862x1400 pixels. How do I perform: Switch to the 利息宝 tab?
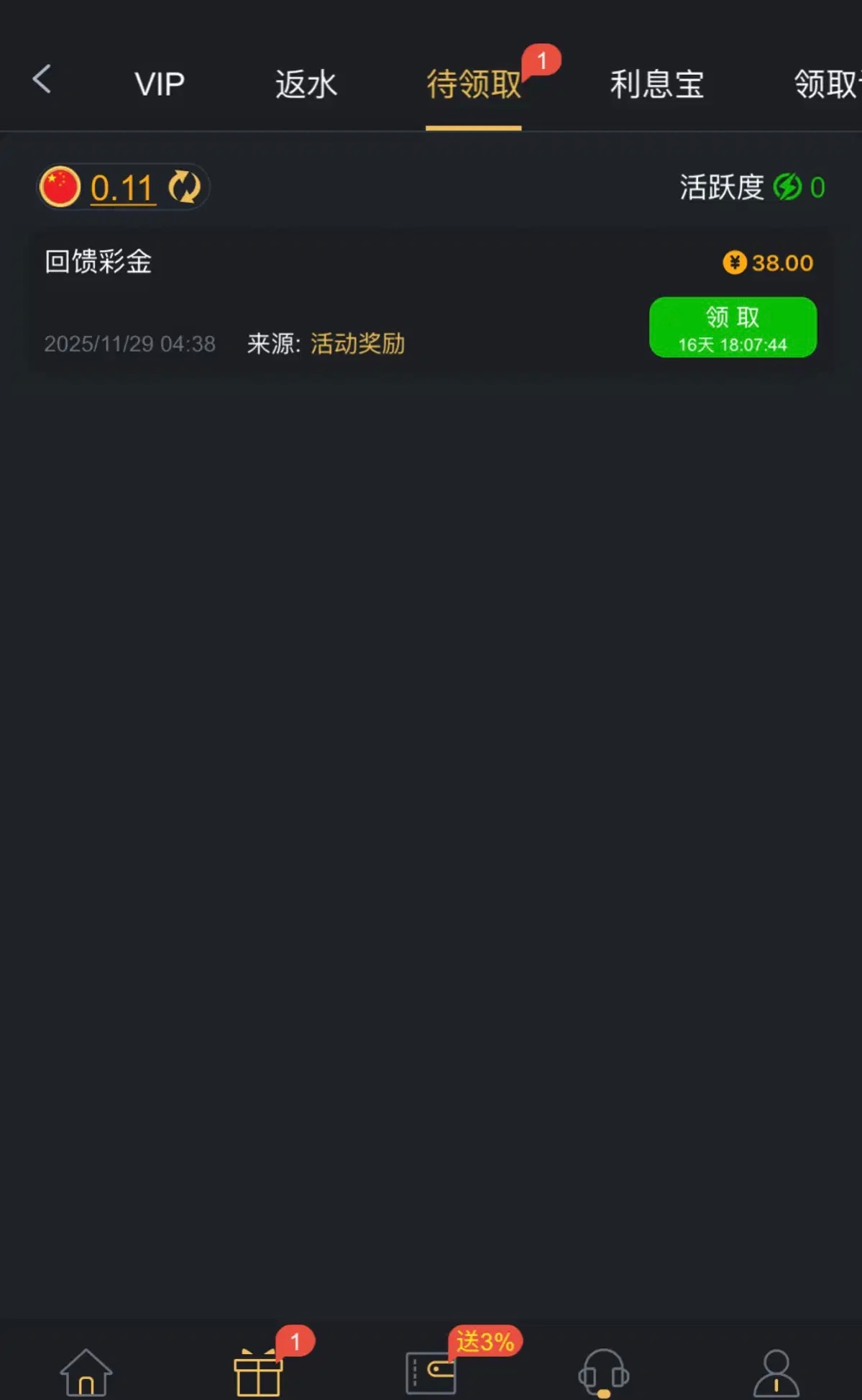click(656, 84)
